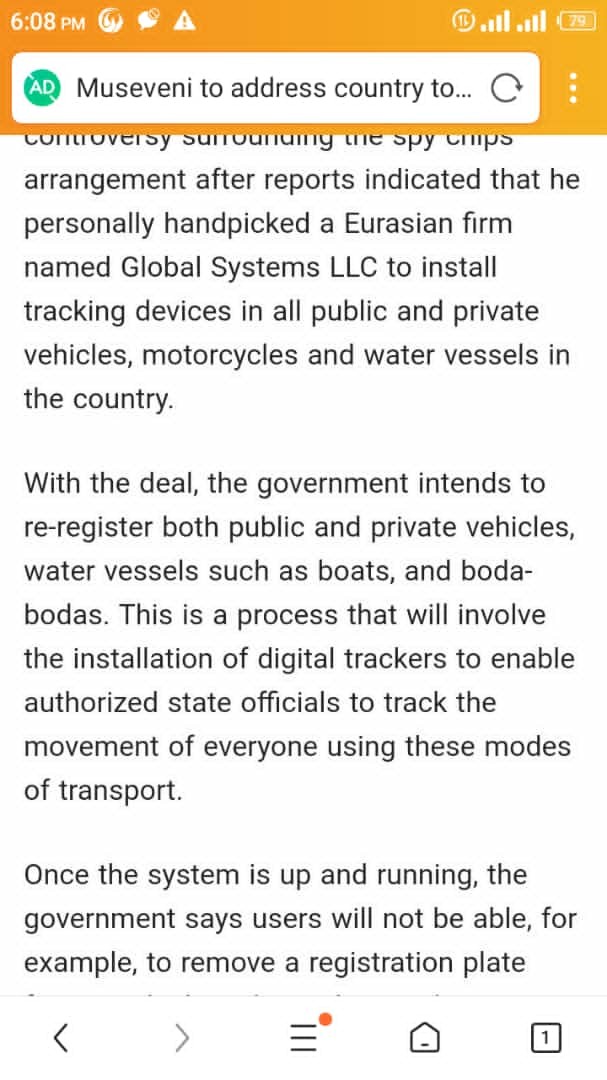Reload the current page

[x=506, y=89]
